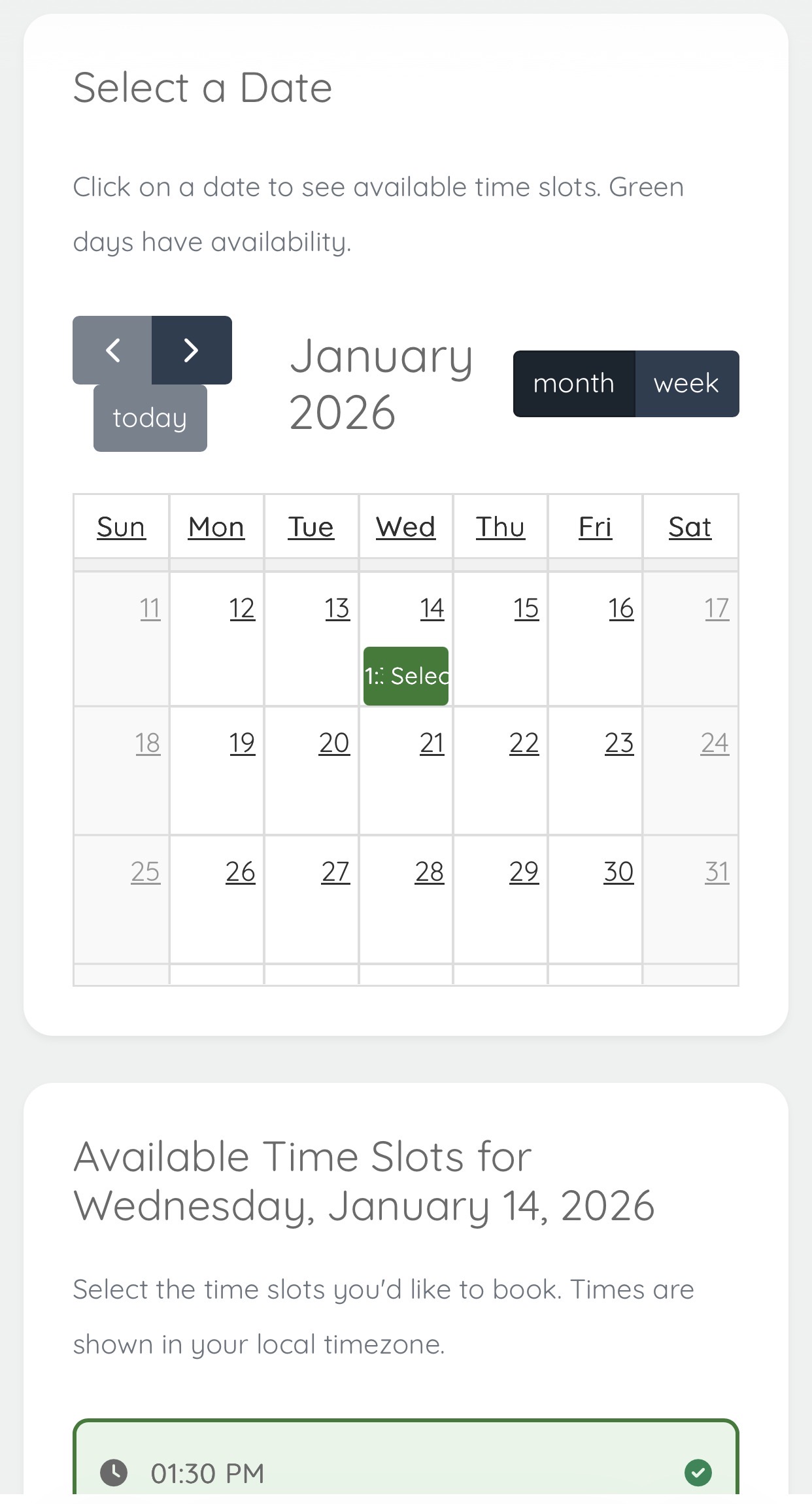The height and width of the screenshot is (1504, 812).
Task: Open the Wed column header
Action: pos(405,527)
